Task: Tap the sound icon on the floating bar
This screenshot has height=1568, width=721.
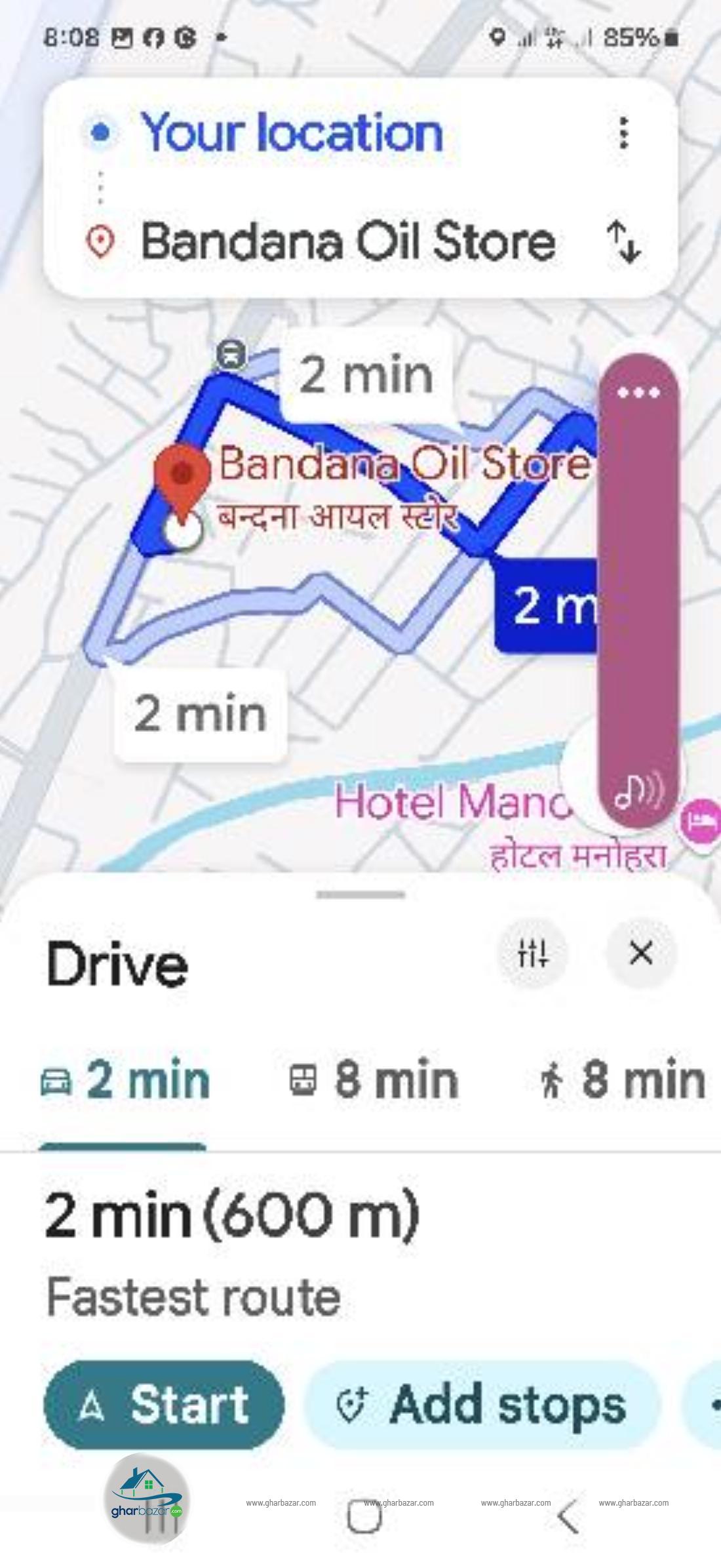Action: pos(638,791)
